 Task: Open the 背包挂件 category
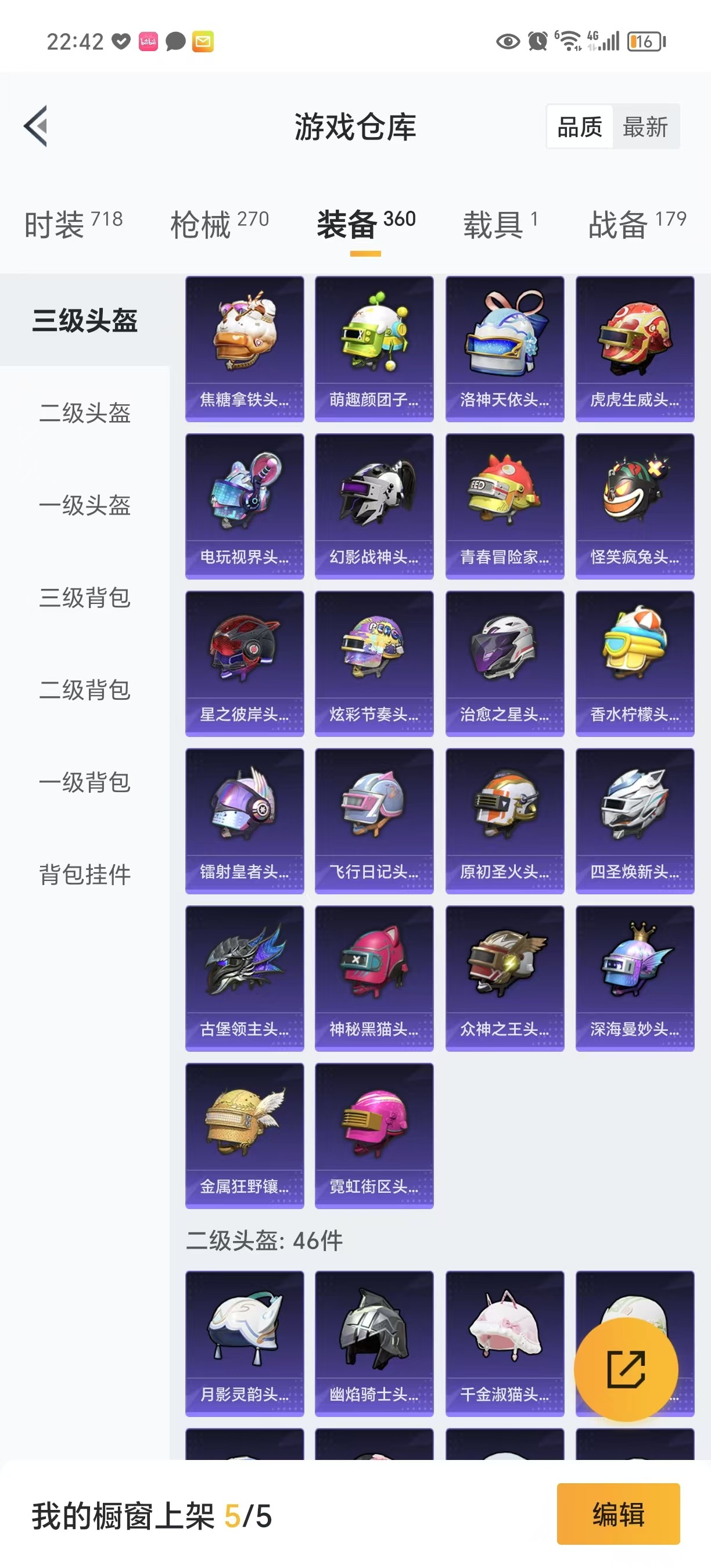pos(85,875)
